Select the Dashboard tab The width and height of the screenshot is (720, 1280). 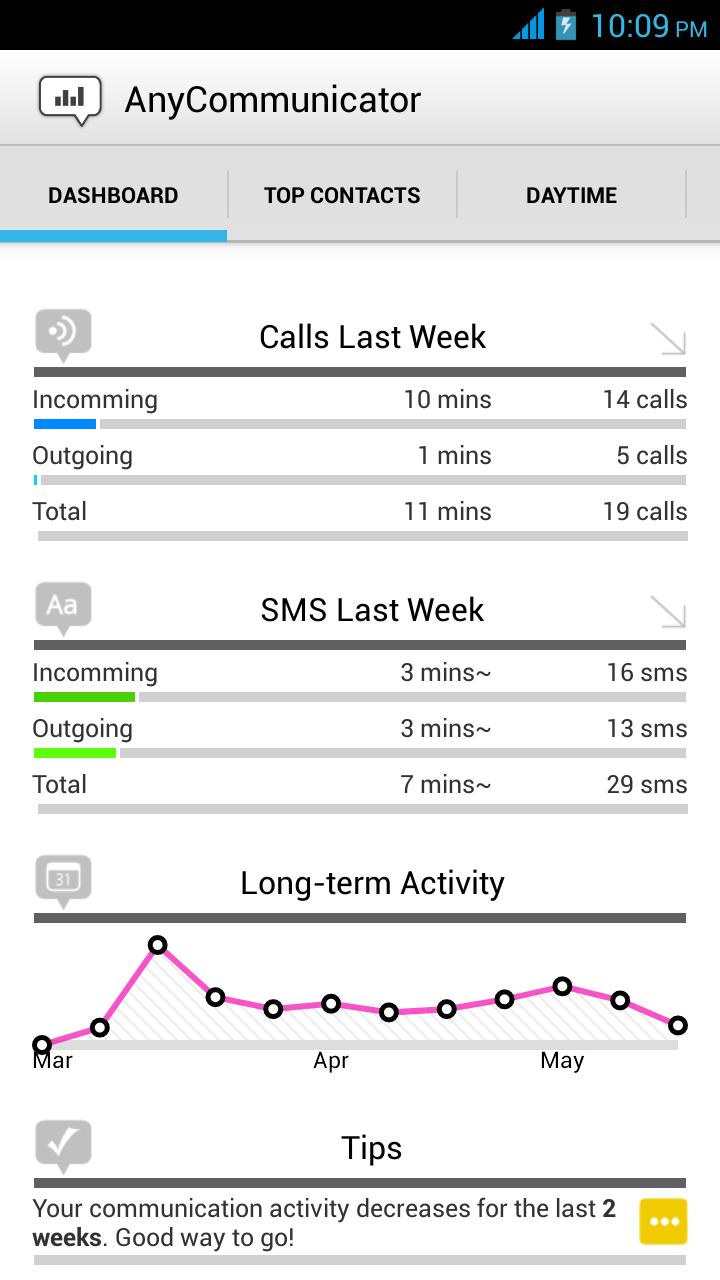click(113, 195)
